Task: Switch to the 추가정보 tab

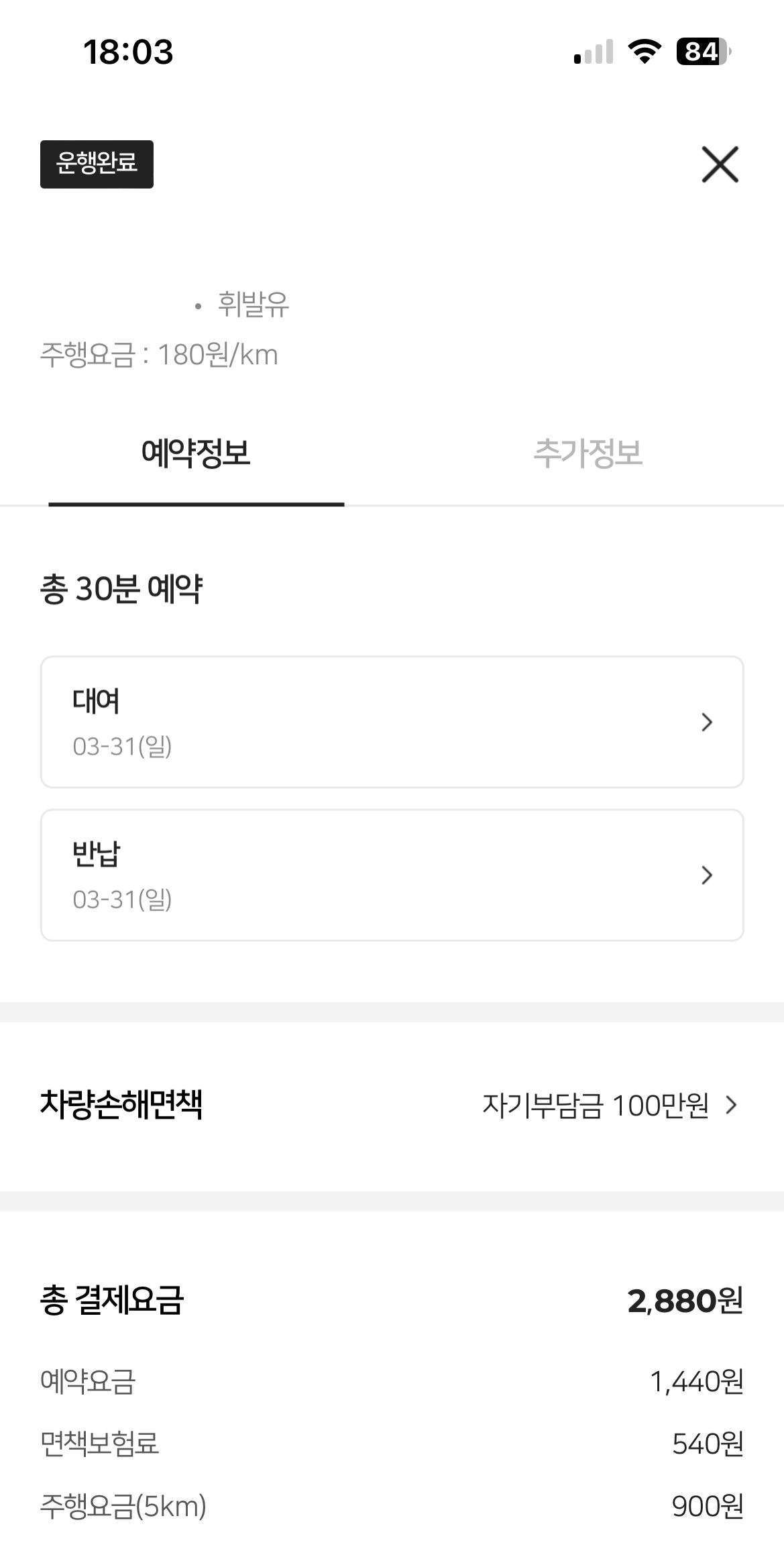Action: (588, 453)
